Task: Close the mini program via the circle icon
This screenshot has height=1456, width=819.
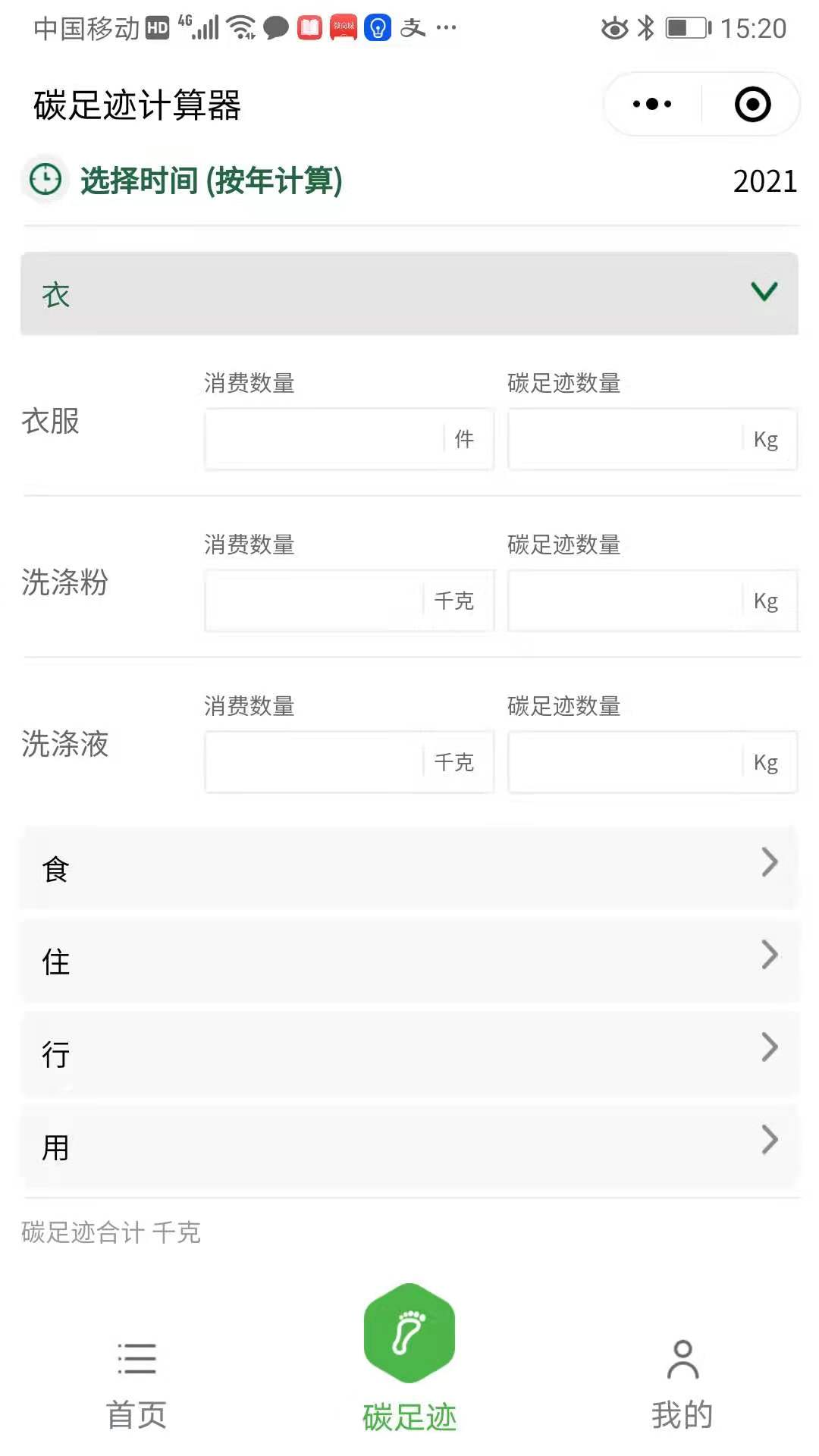Action: 752,105
